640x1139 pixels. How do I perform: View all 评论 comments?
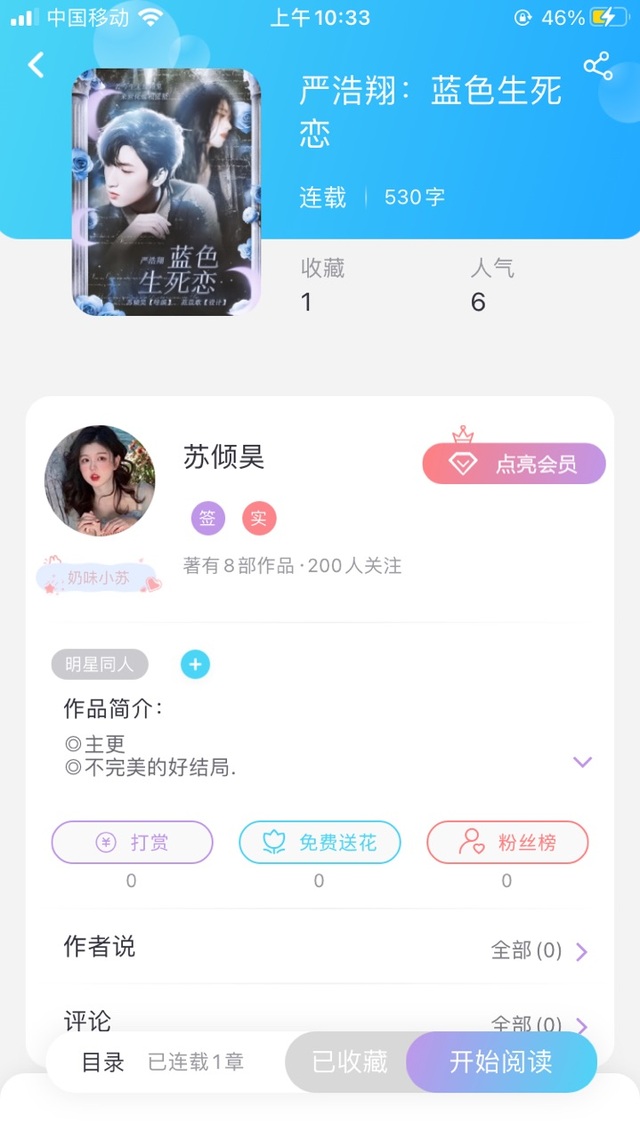(x=538, y=1024)
